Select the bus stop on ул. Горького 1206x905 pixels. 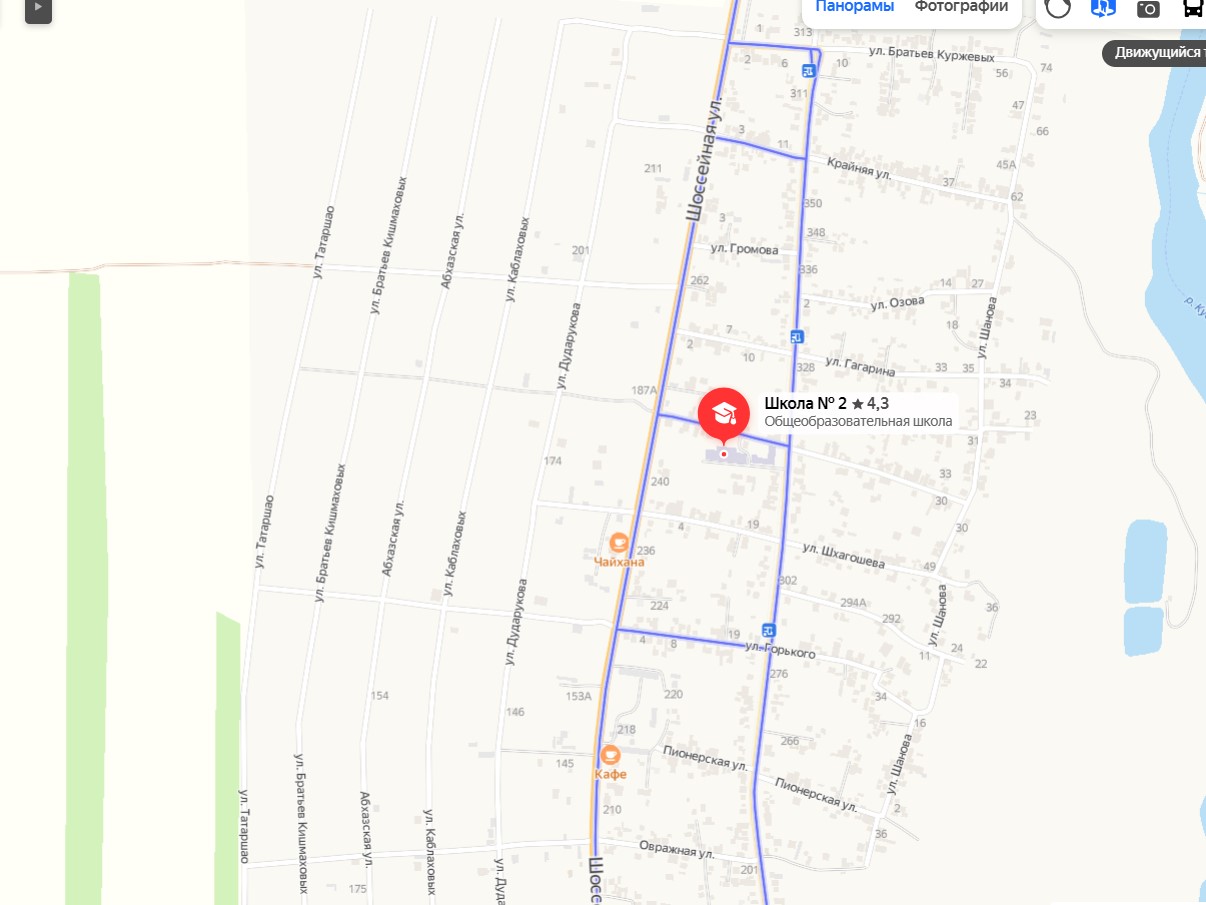(768, 629)
